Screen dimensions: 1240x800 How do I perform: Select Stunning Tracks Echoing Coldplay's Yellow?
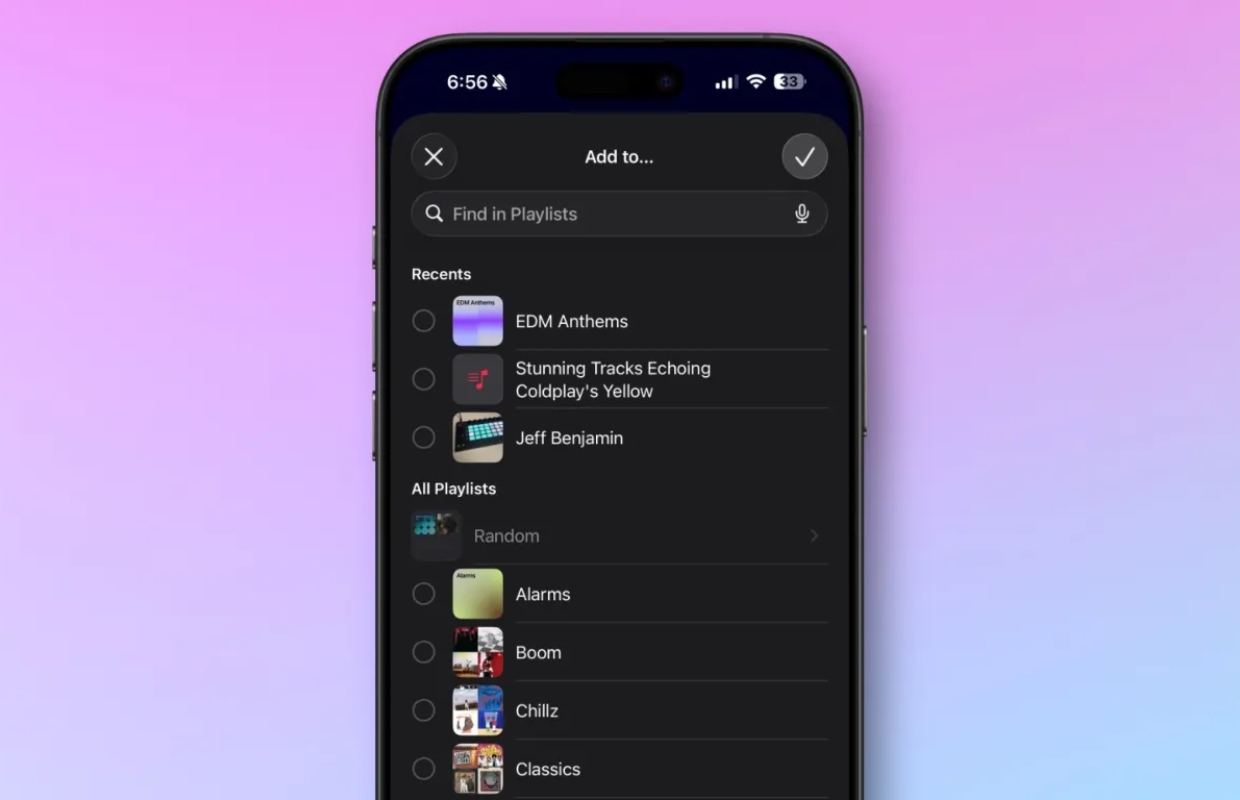point(424,379)
